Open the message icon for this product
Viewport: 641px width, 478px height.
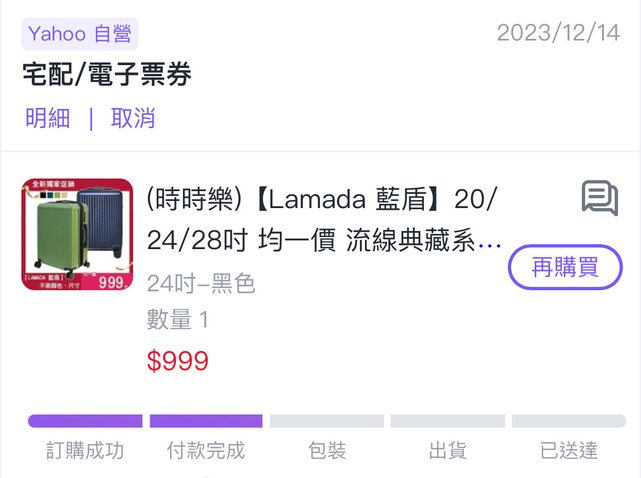point(599,198)
